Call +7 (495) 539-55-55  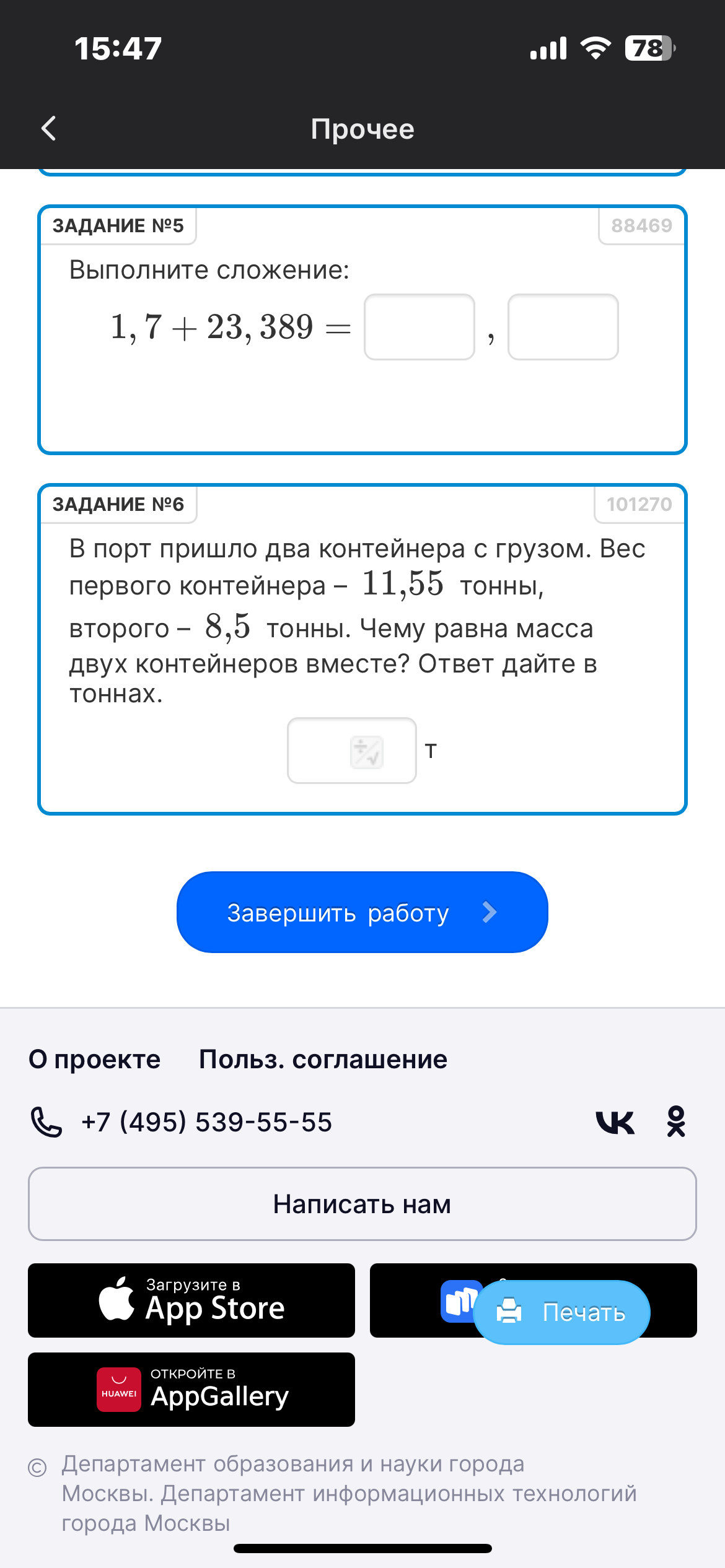click(x=207, y=1122)
